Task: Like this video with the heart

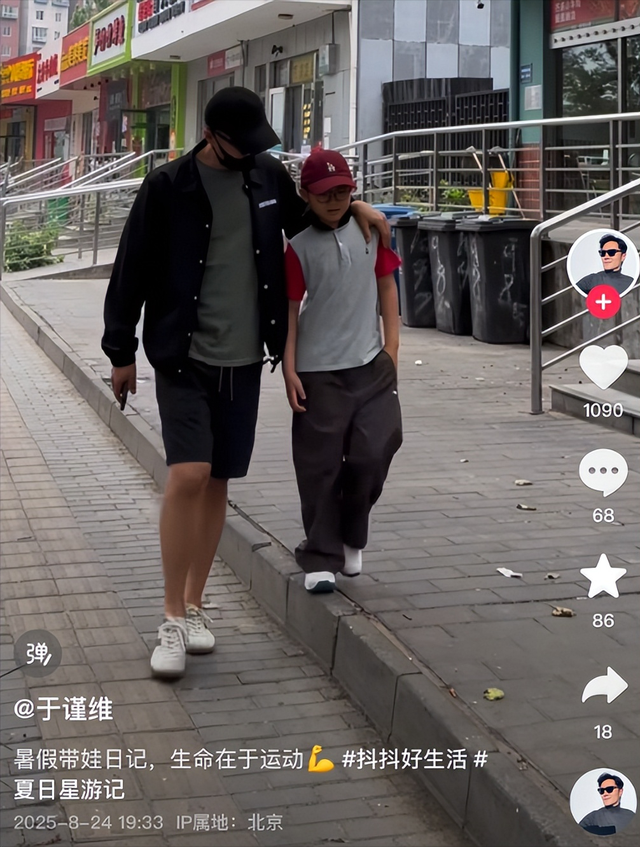Action: pyautogui.click(x=603, y=366)
